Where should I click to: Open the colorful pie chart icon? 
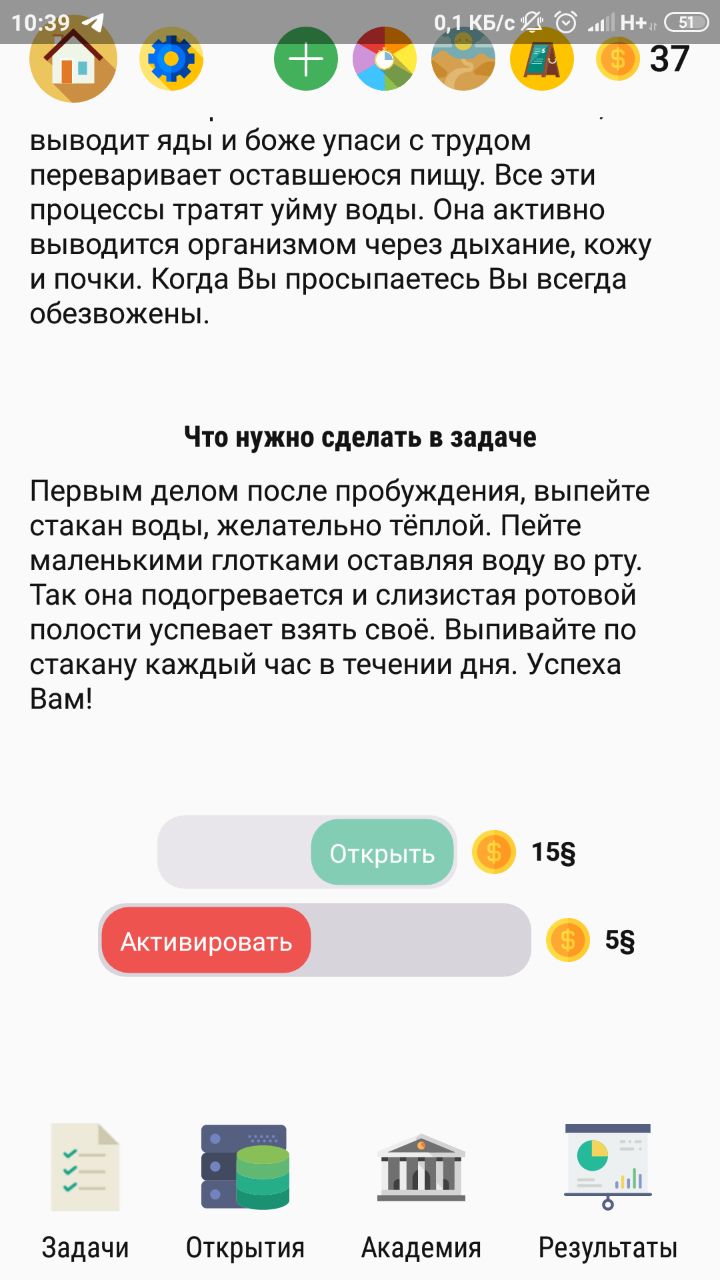[385, 60]
